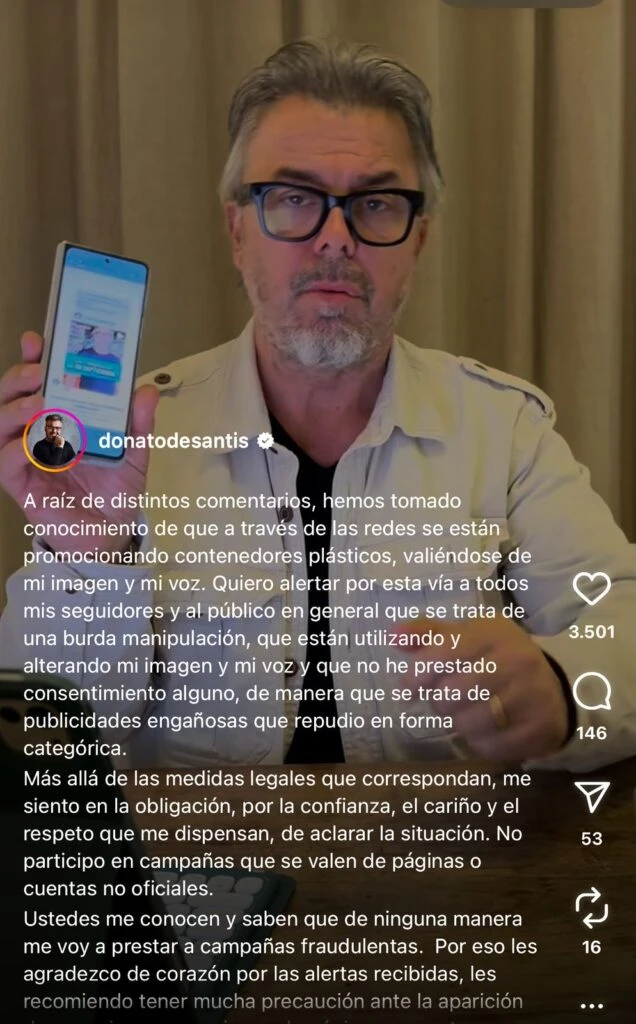
Task: Like this reel with the heart icon
Action: [591, 589]
